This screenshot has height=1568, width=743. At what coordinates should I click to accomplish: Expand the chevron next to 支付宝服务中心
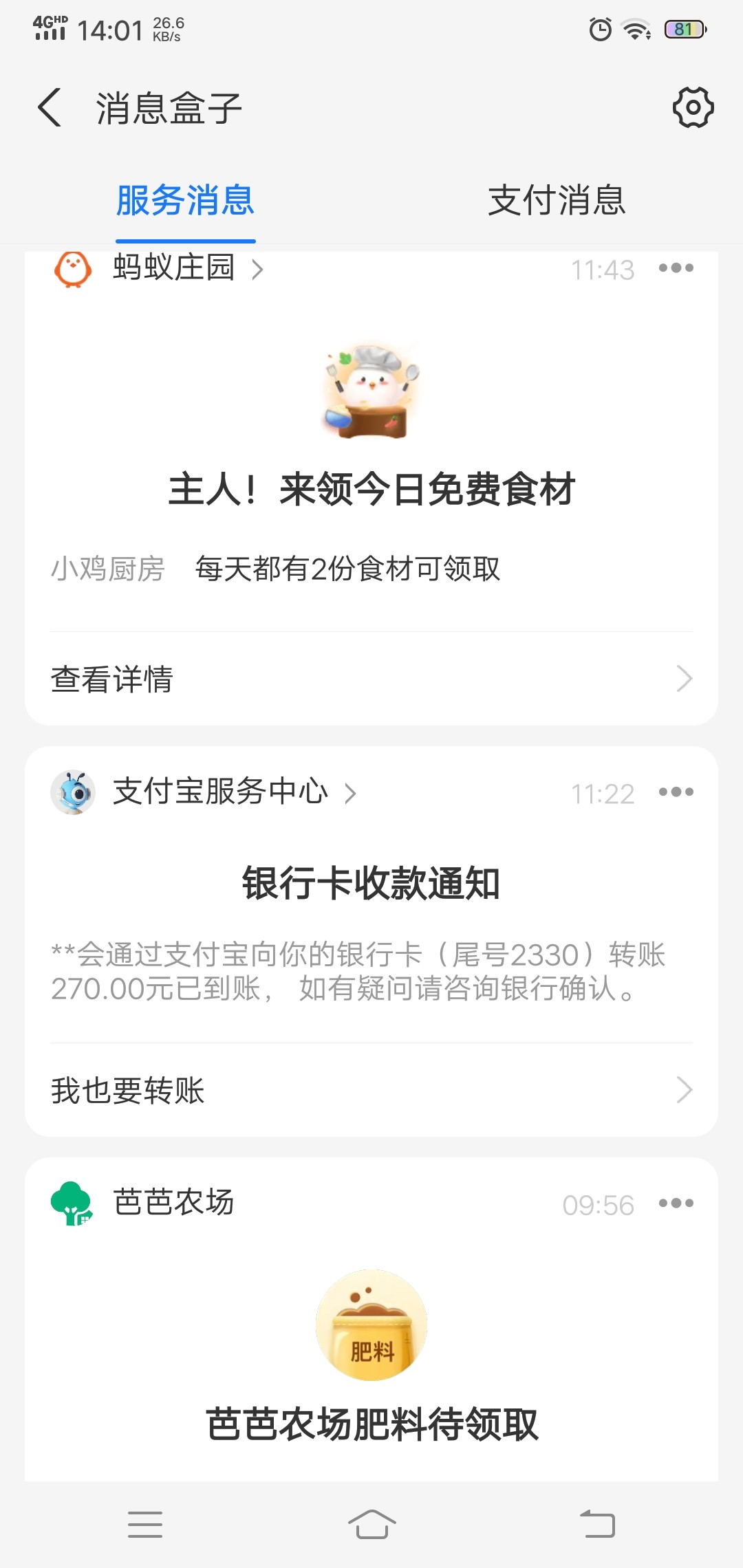pyautogui.click(x=352, y=794)
